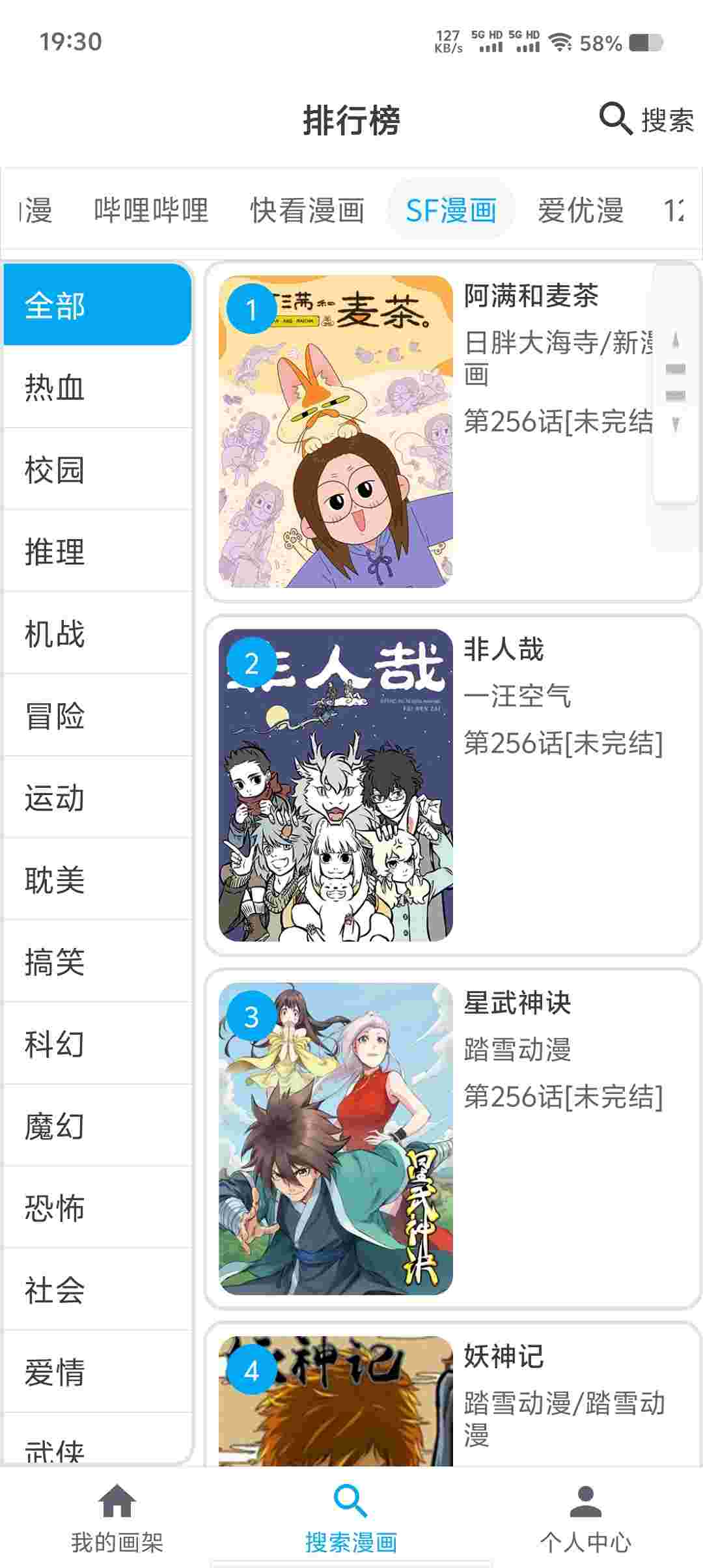703x1568 pixels.
Task: Switch to the 哔哩哔哩 source tab
Action: tap(151, 210)
